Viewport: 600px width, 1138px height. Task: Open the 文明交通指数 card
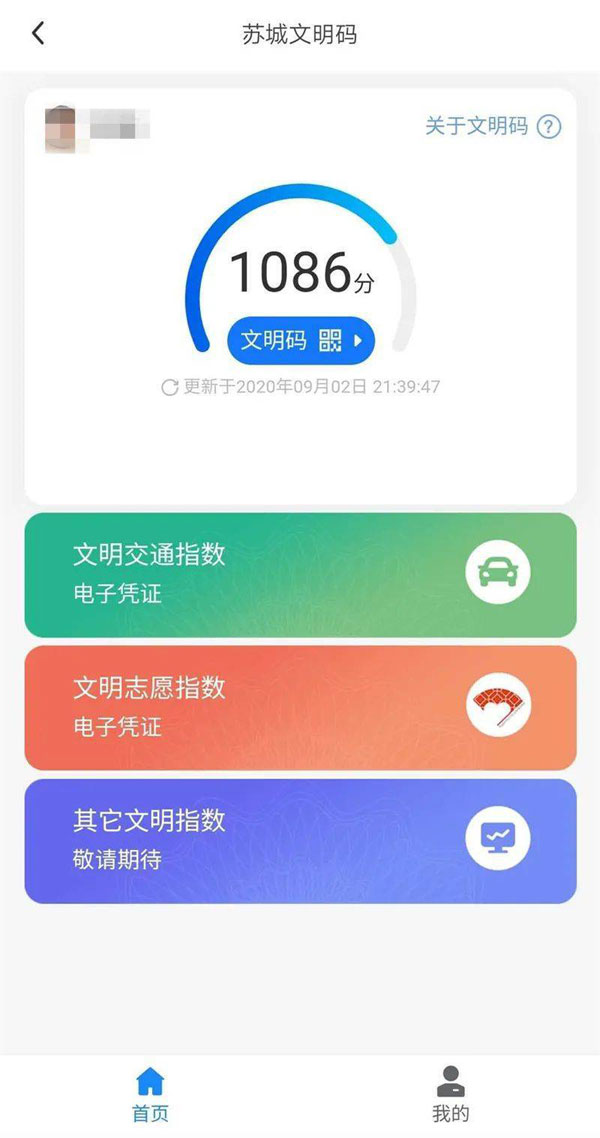(x=300, y=575)
